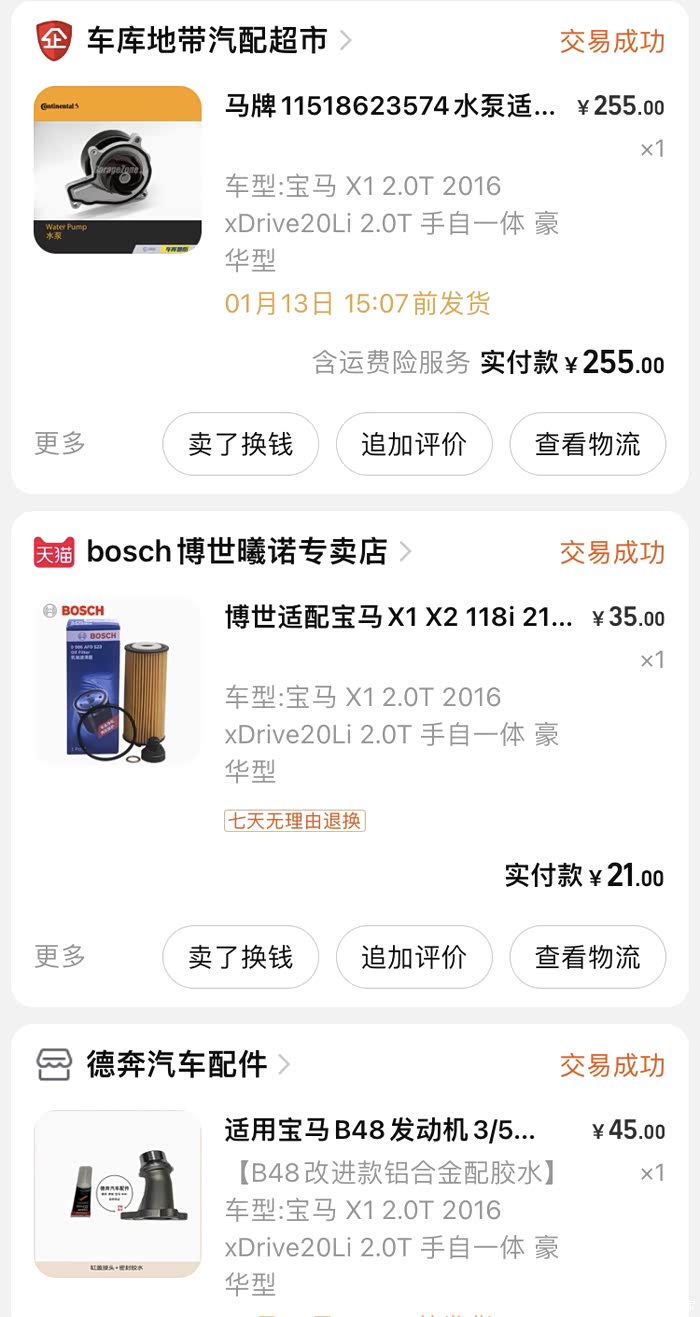Tap 查看物流 for the water pump order
This screenshot has width=700, height=1317.
point(587,444)
